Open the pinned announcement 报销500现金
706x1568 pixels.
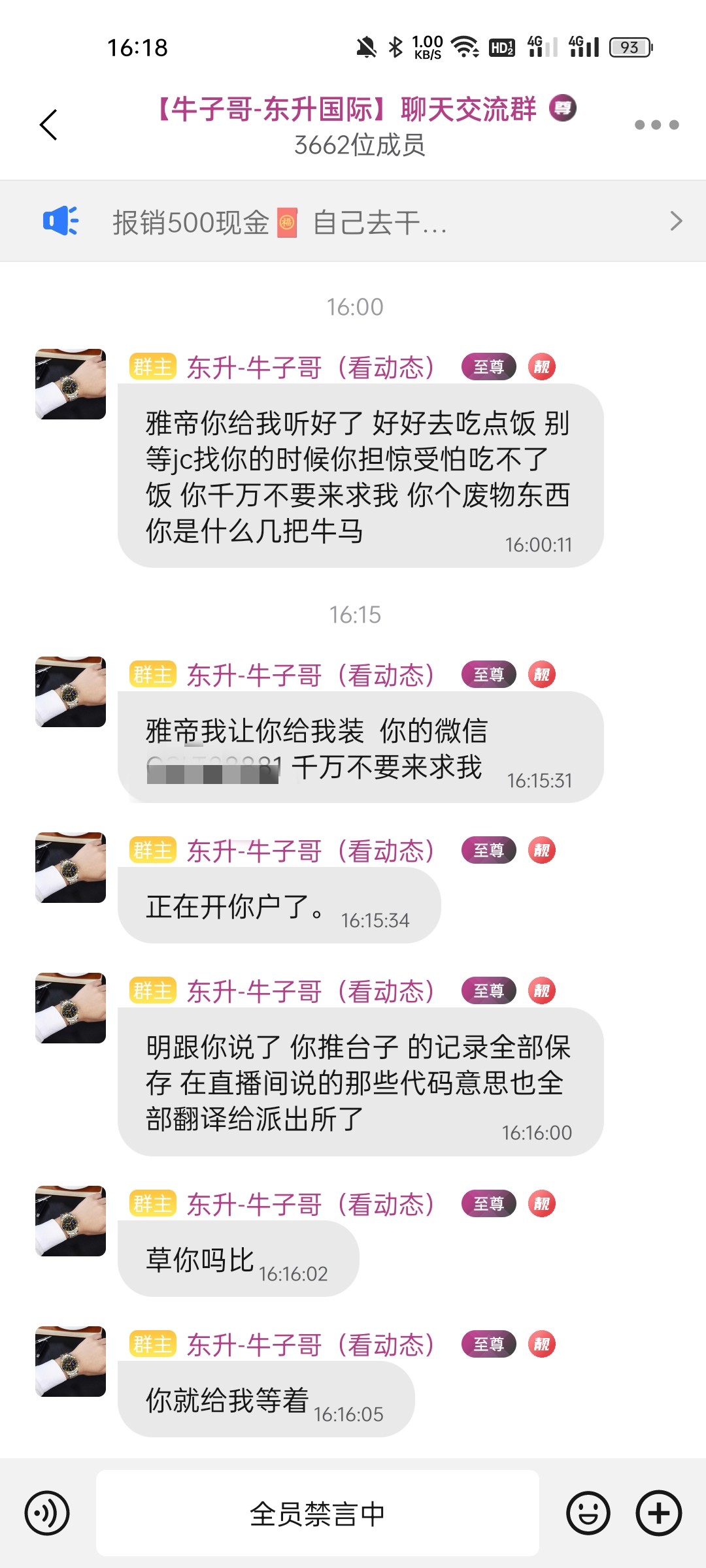(353, 222)
